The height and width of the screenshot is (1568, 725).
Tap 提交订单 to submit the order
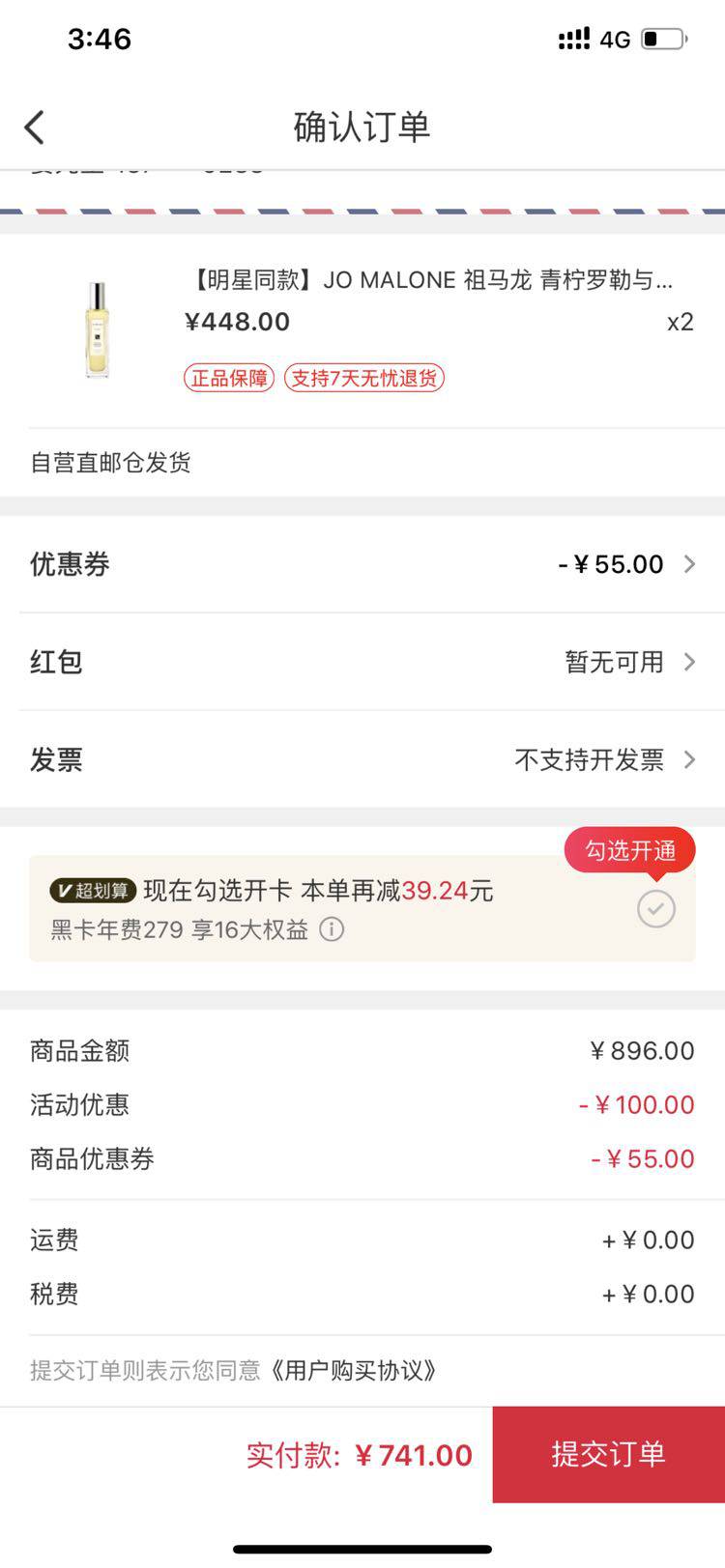(609, 1454)
